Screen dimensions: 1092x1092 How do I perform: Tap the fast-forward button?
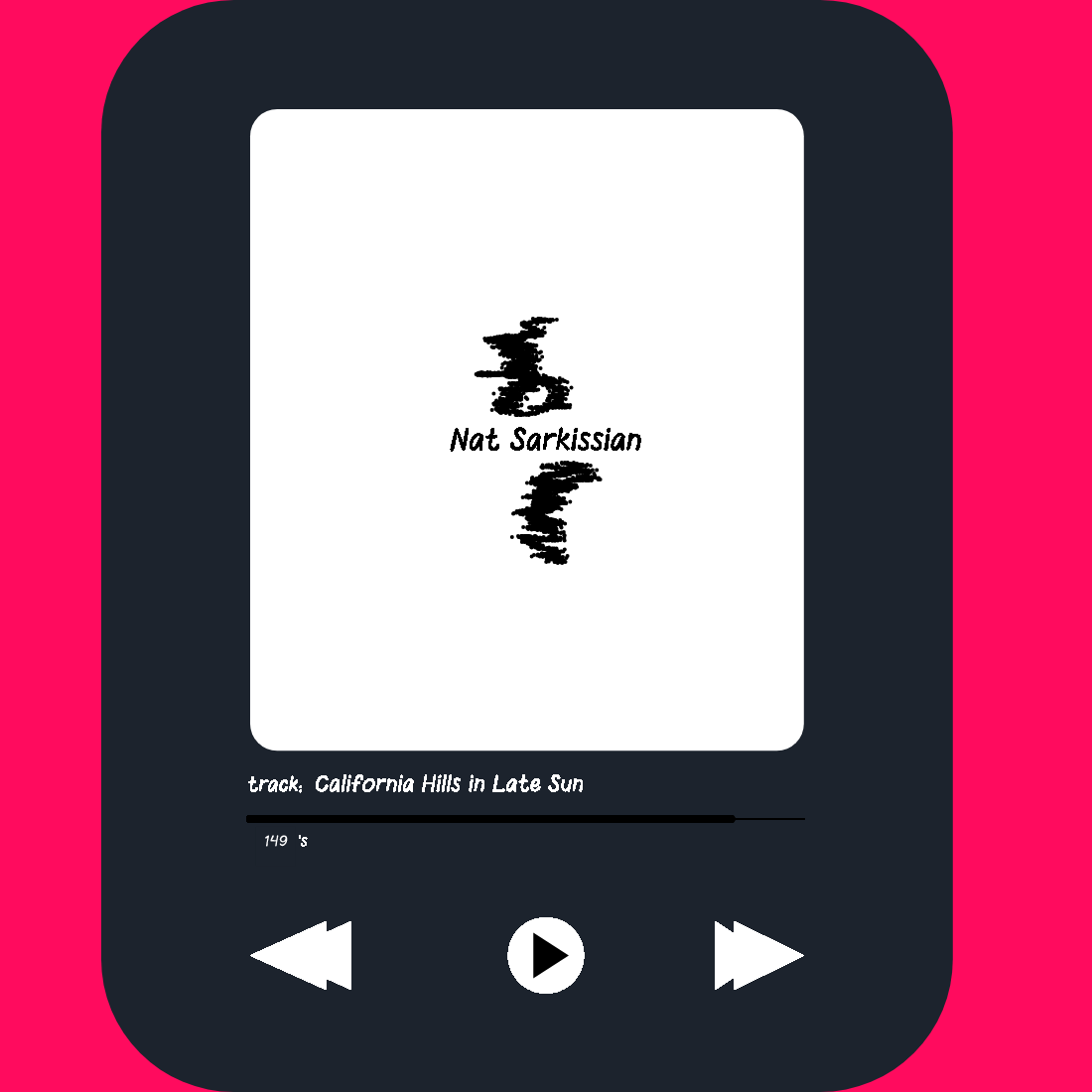click(758, 956)
